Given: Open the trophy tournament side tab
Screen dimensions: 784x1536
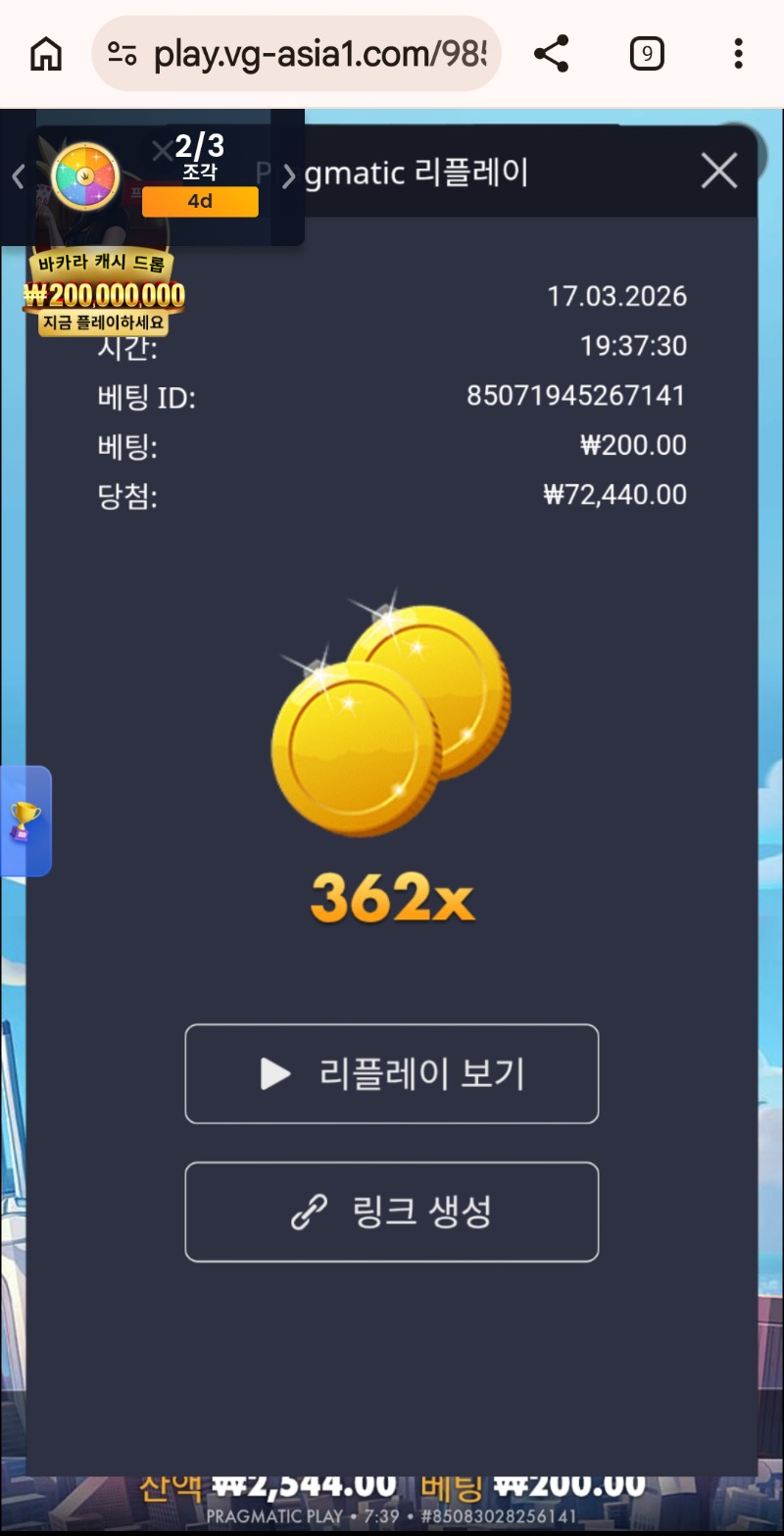Looking at the screenshot, I should coord(25,820).
